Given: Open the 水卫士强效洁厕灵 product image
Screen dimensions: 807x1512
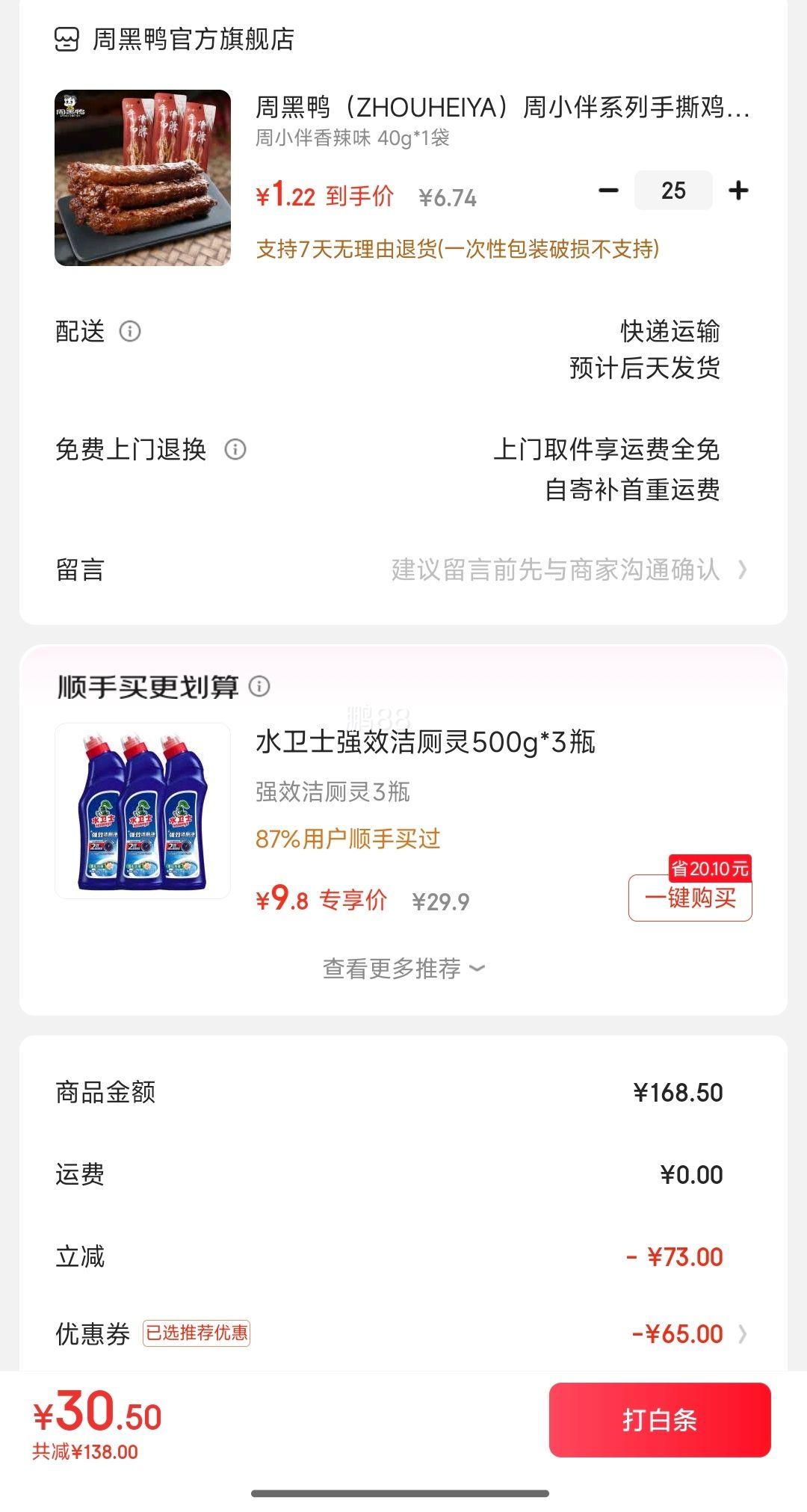Looking at the screenshot, I should (143, 811).
